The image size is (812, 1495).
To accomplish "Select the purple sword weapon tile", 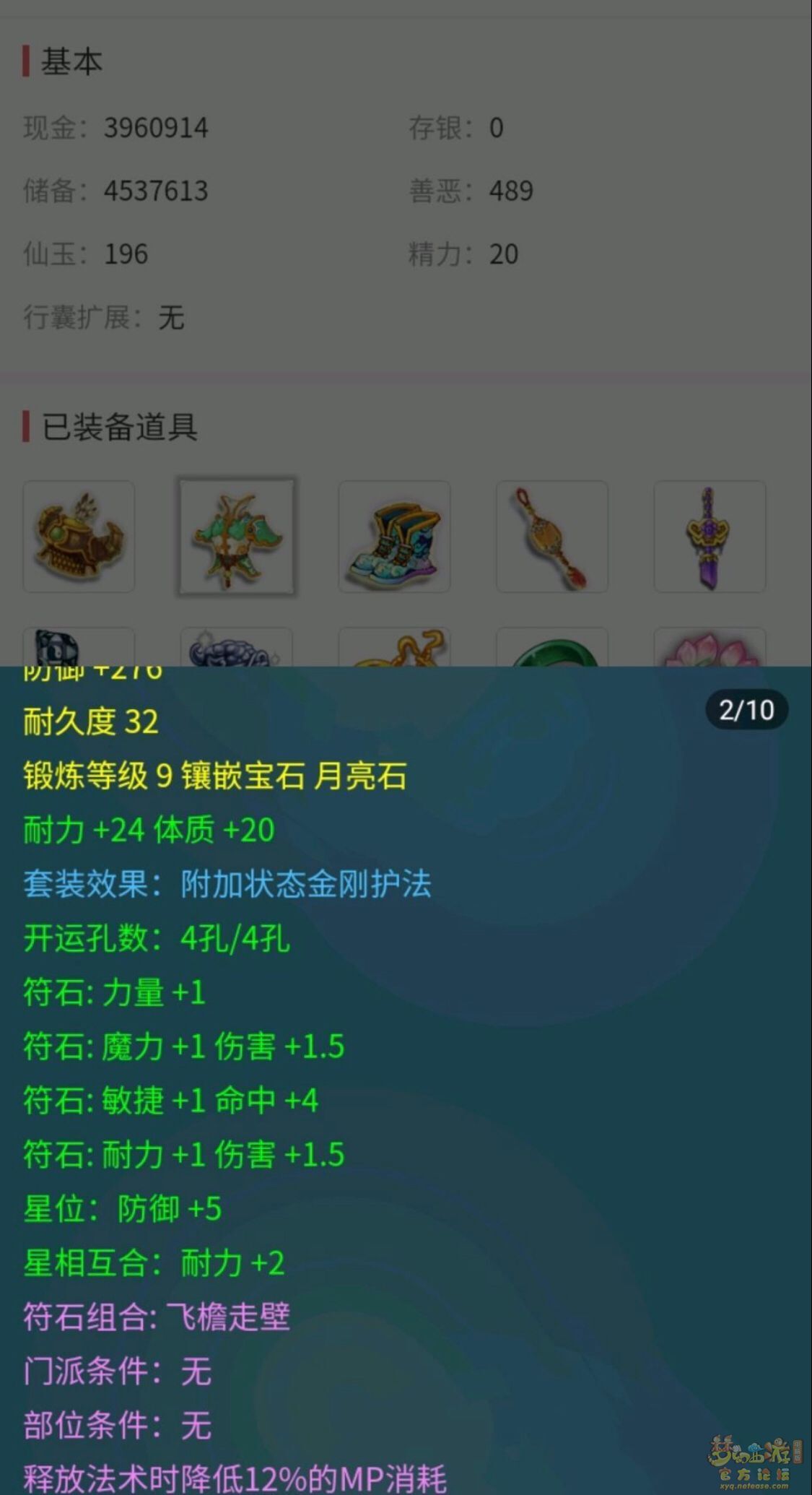I will click(x=710, y=537).
